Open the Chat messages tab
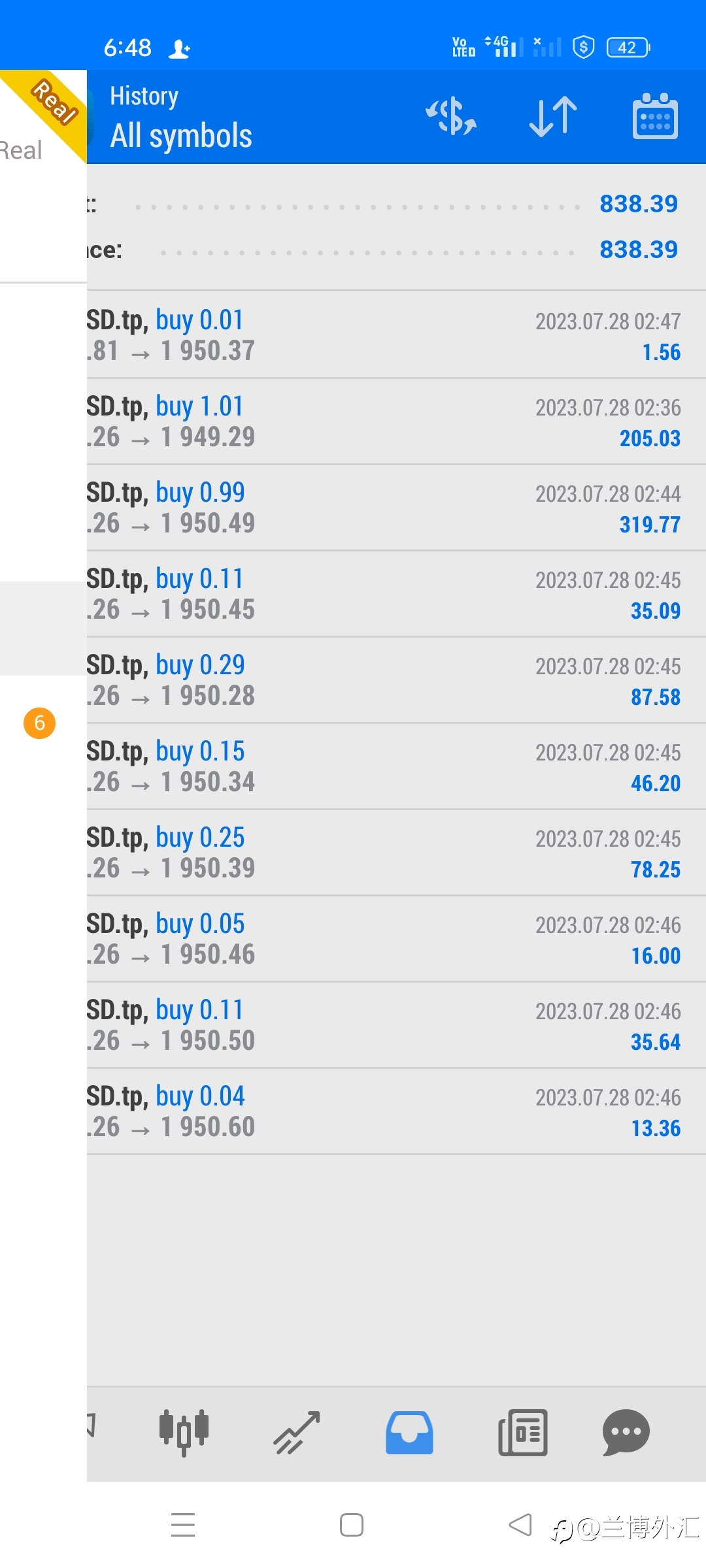Screen dimensions: 706x1568 click(x=626, y=1433)
